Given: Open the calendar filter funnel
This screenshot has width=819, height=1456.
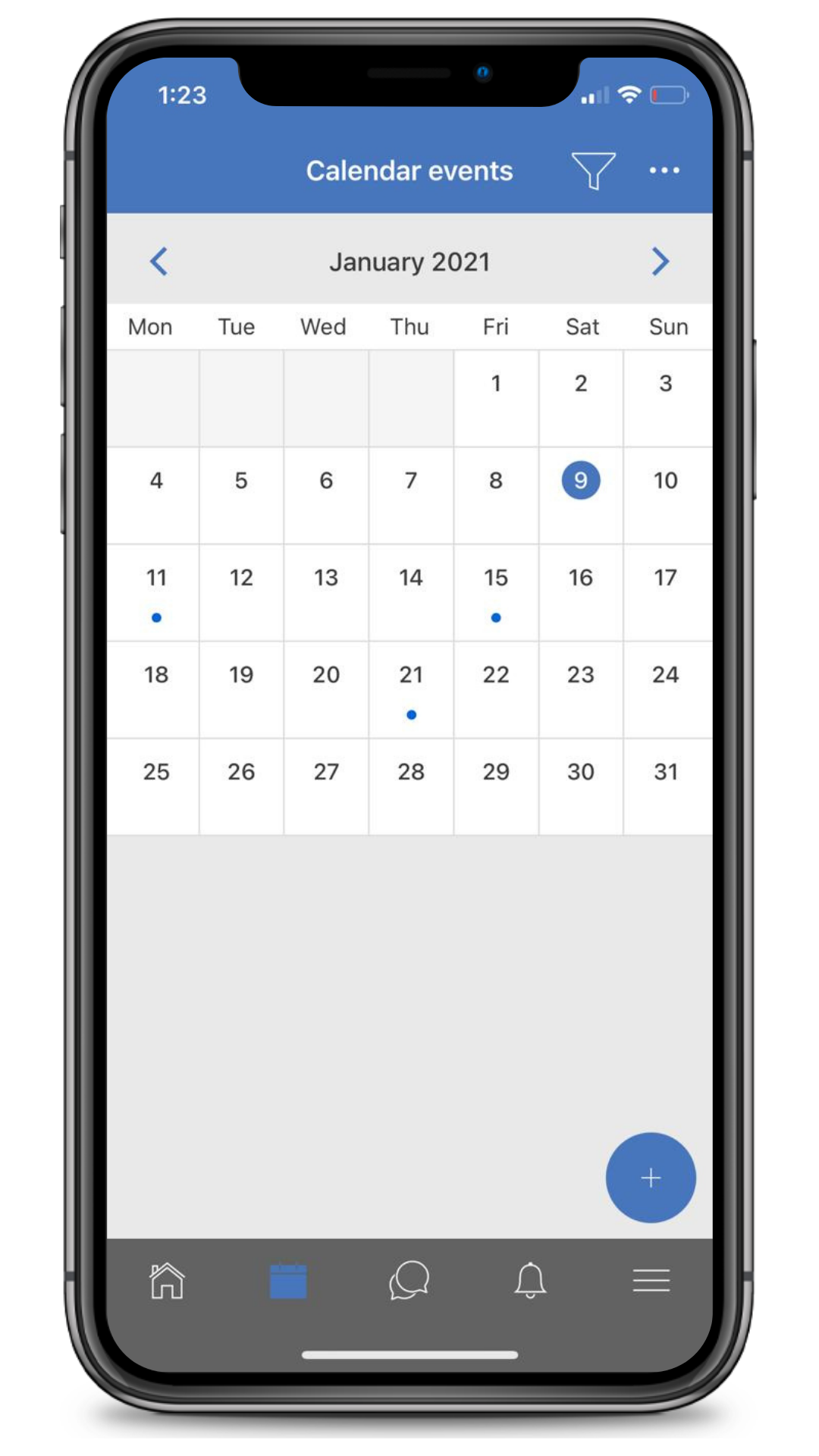Looking at the screenshot, I should point(593,170).
